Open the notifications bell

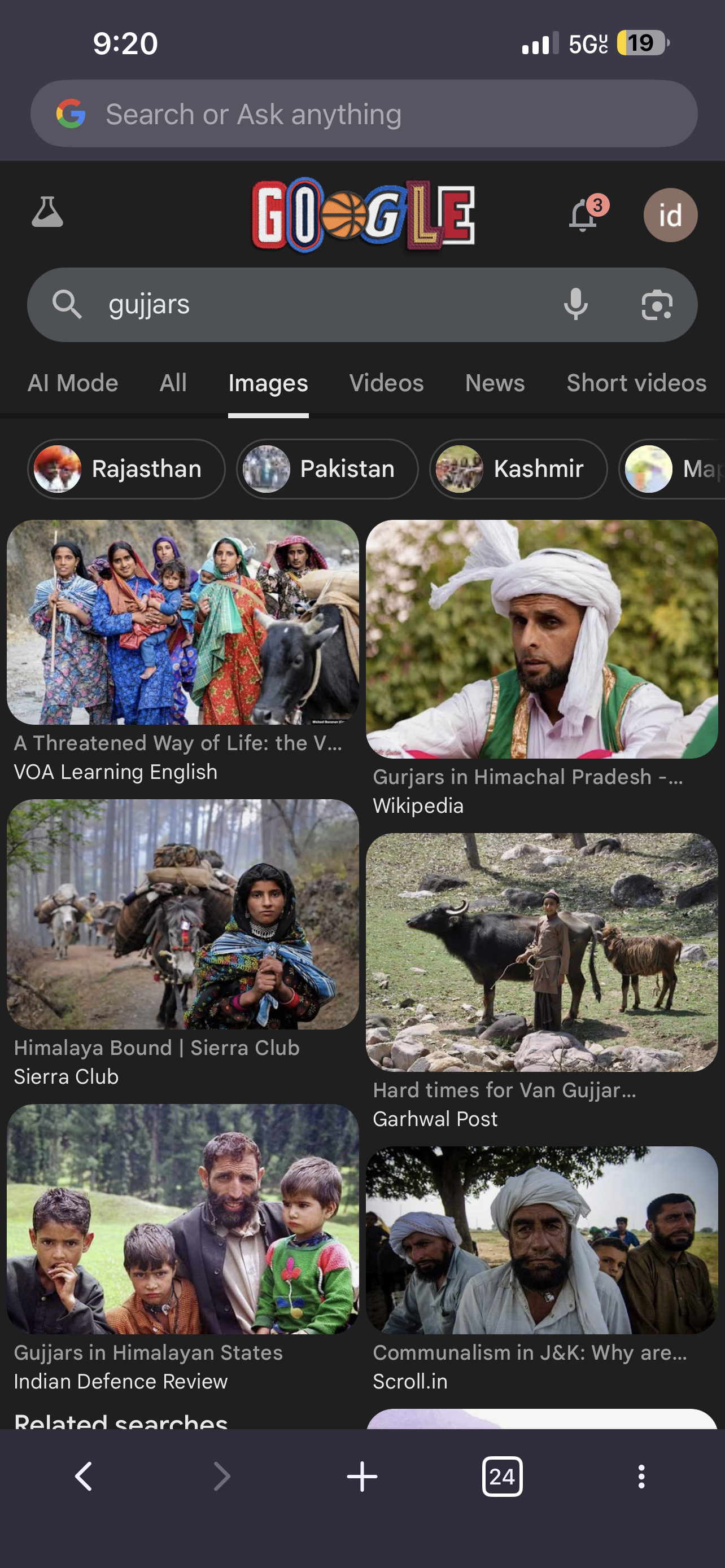point(583,214)
